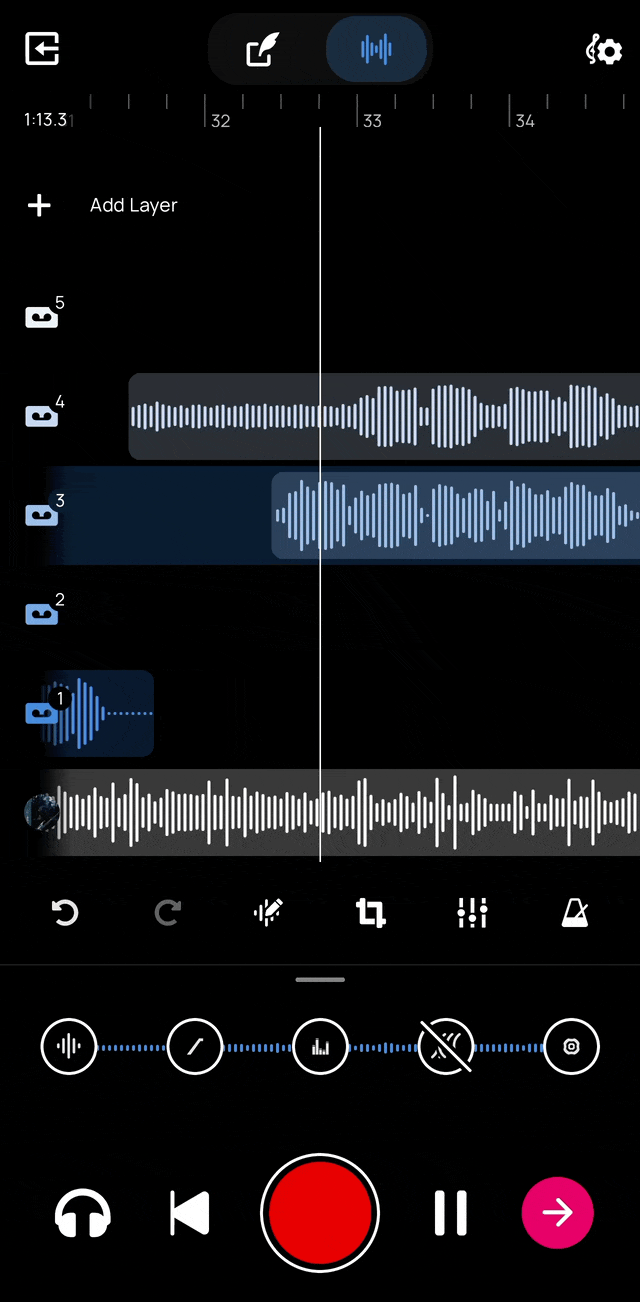This screenshot has width=640, height=1302.
Task: Switch to the lyrics writing tab
Action: point(264,49)
